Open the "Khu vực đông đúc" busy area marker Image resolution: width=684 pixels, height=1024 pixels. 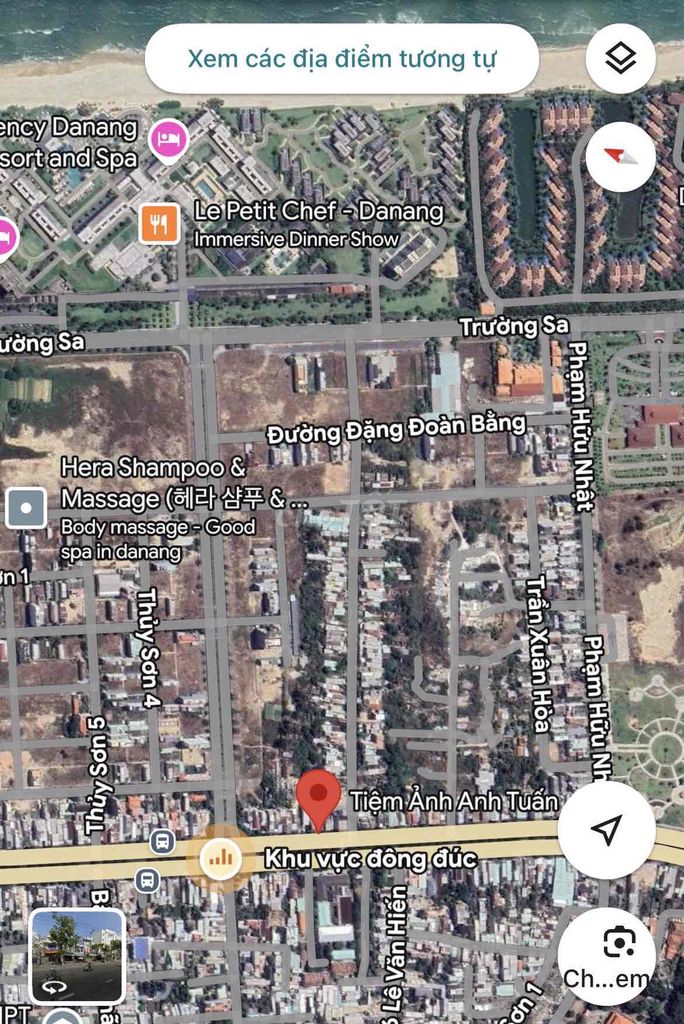[x=220, y=858]
